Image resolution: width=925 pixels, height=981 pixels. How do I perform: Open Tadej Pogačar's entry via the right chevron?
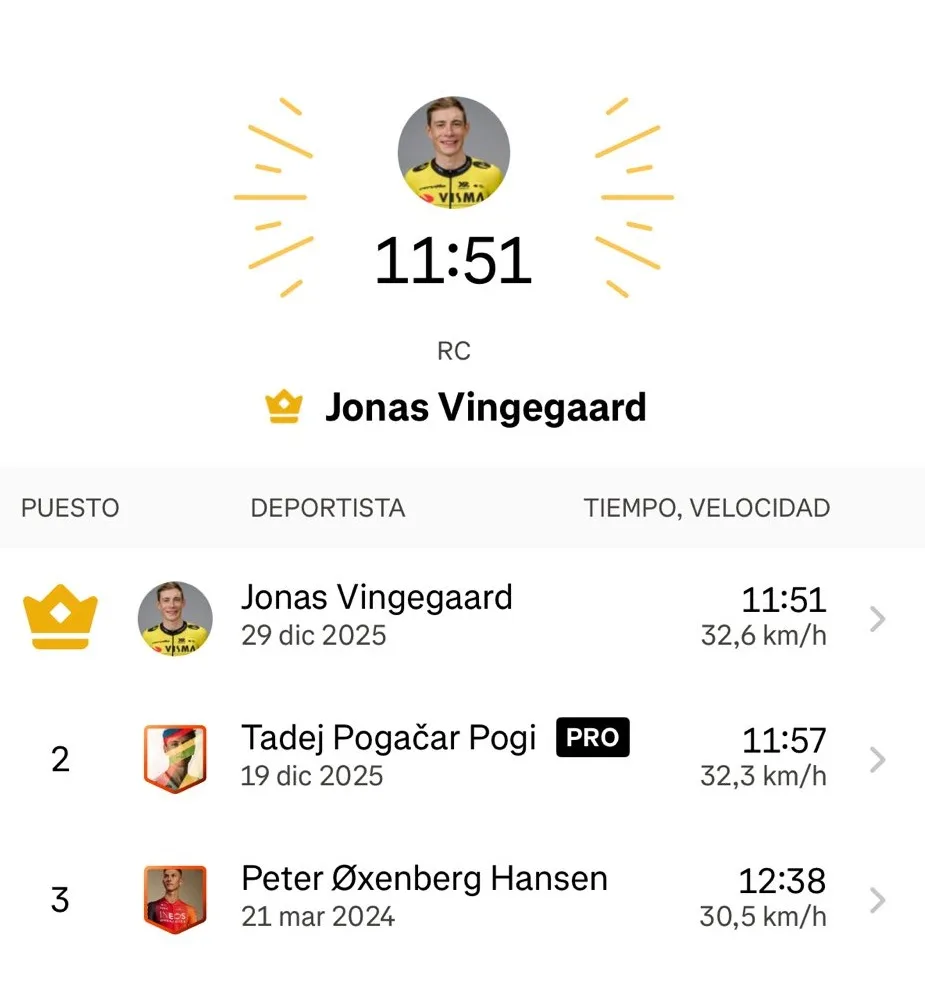[877, 759]
